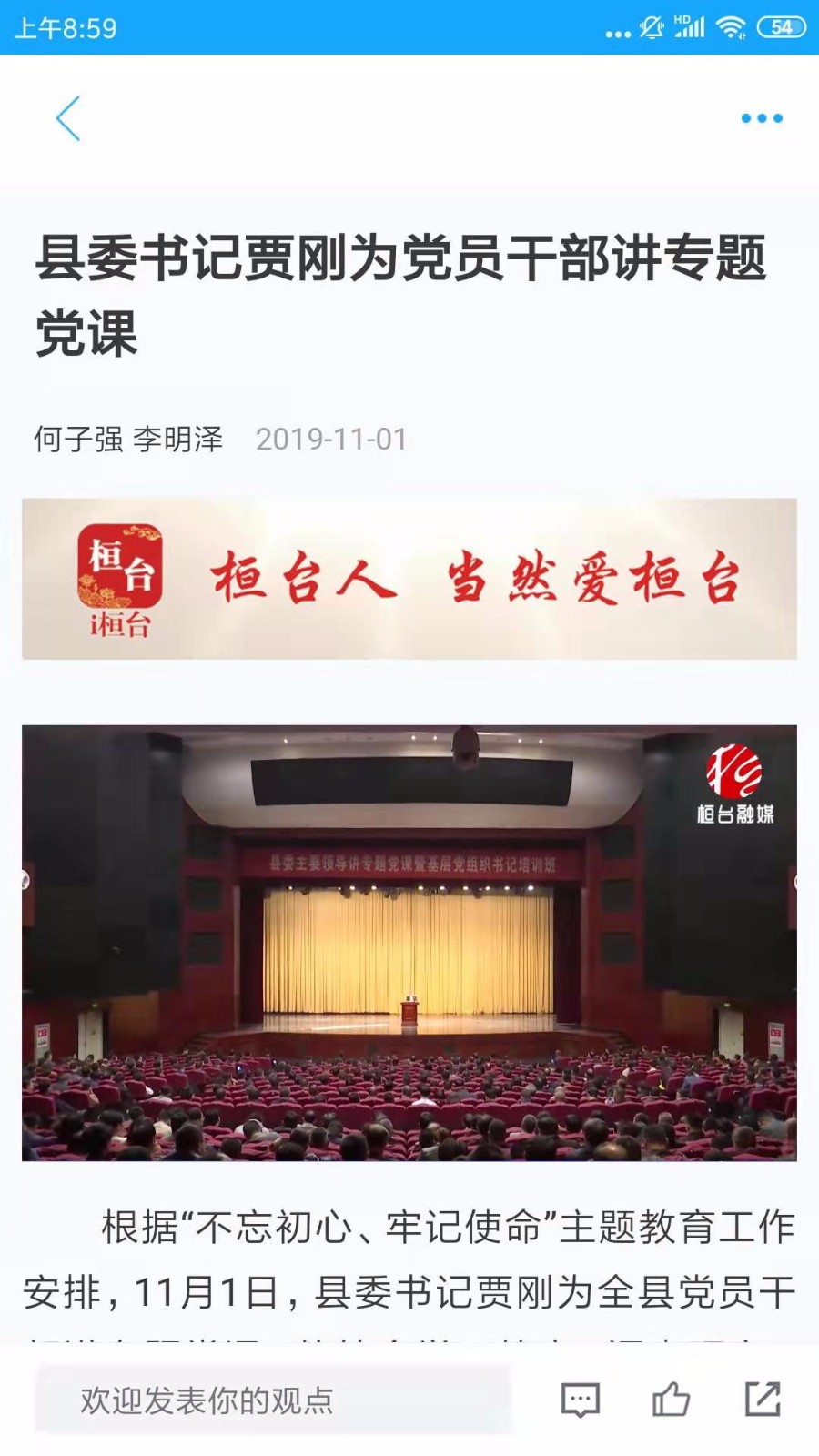Open the comments speech bubble icon
Viewport: 819px width, 1456px height.
(x=580, y=1400)
